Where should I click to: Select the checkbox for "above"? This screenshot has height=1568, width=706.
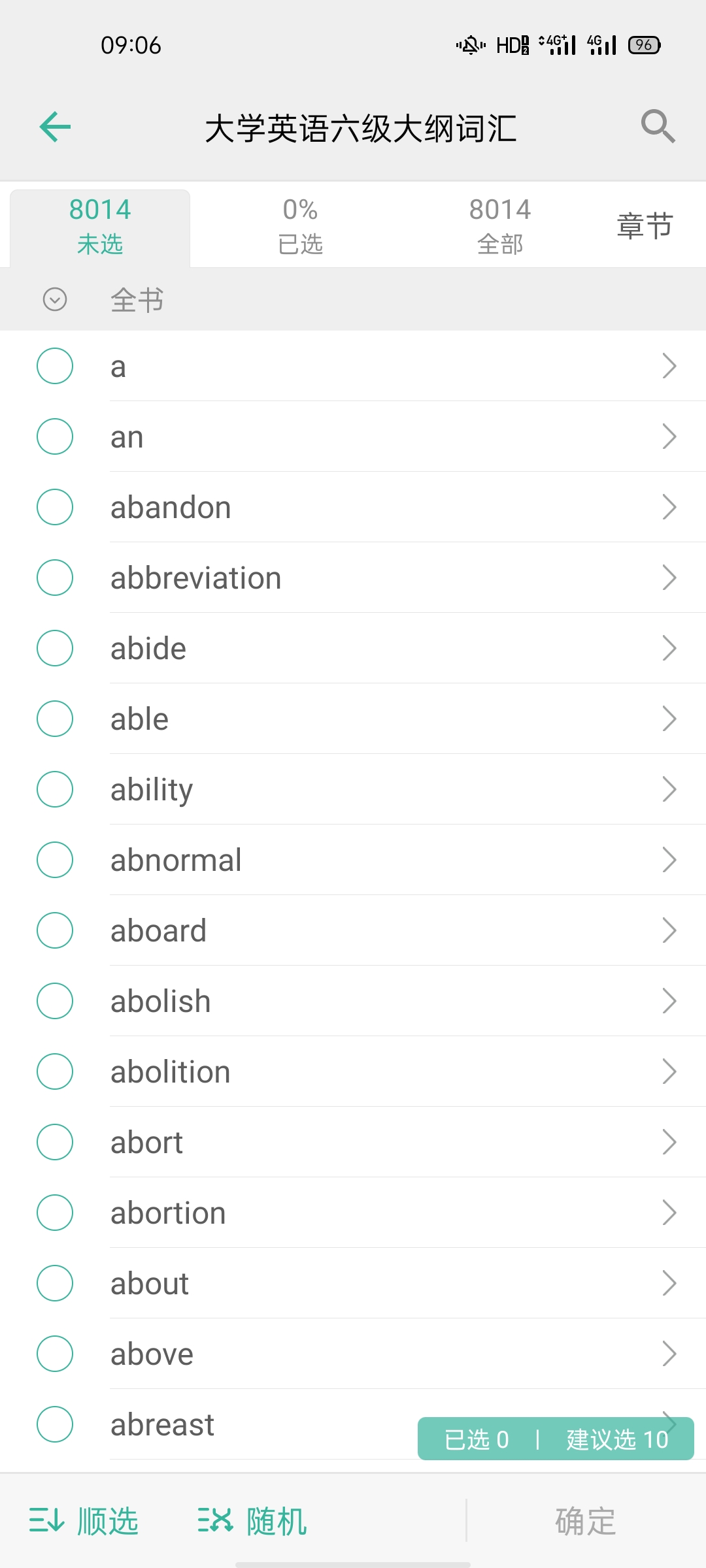tap(55, 1354)
